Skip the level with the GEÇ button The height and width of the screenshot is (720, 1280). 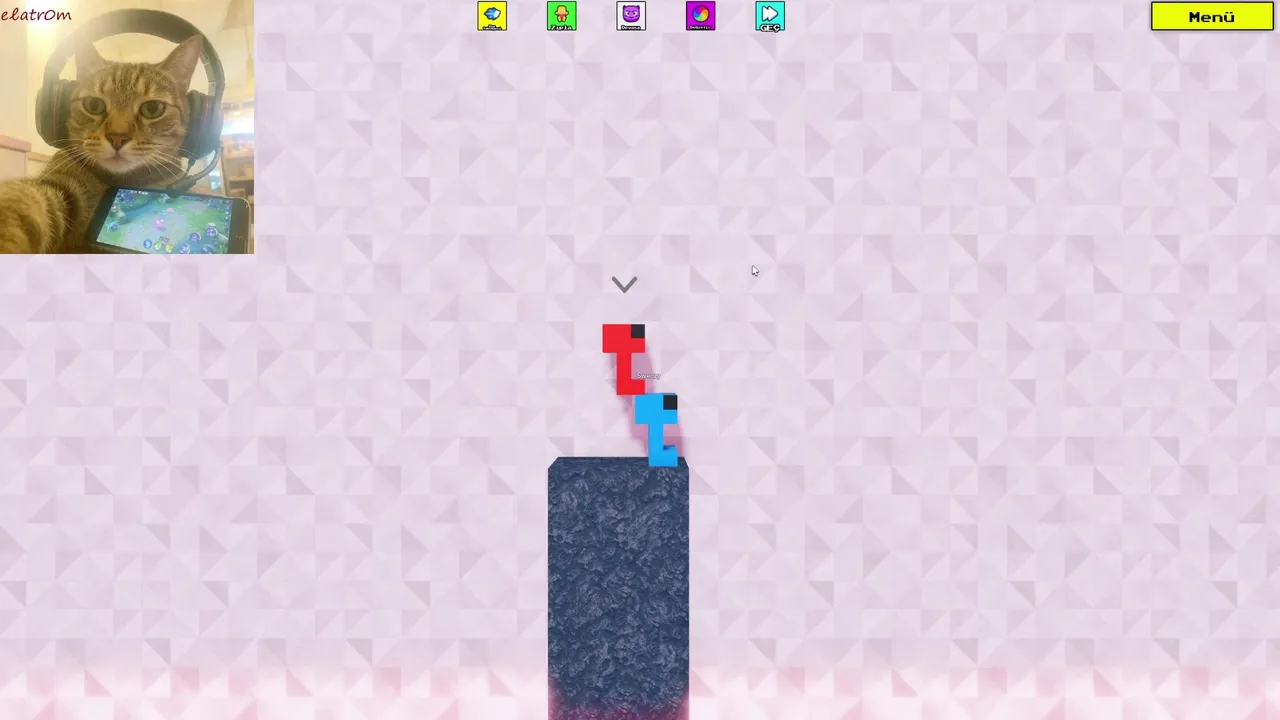pos(770,16)
